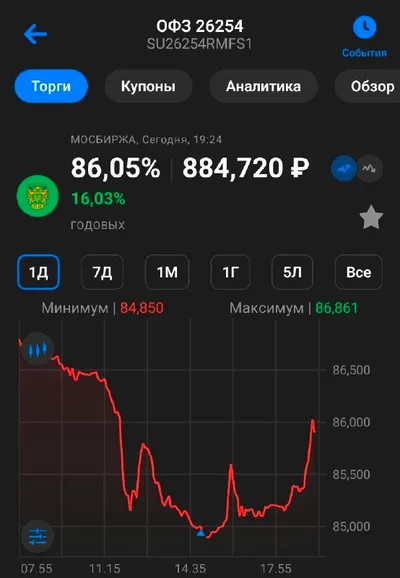
Task: Open chart settings sliders icon
Action: (x=38, y=536)
